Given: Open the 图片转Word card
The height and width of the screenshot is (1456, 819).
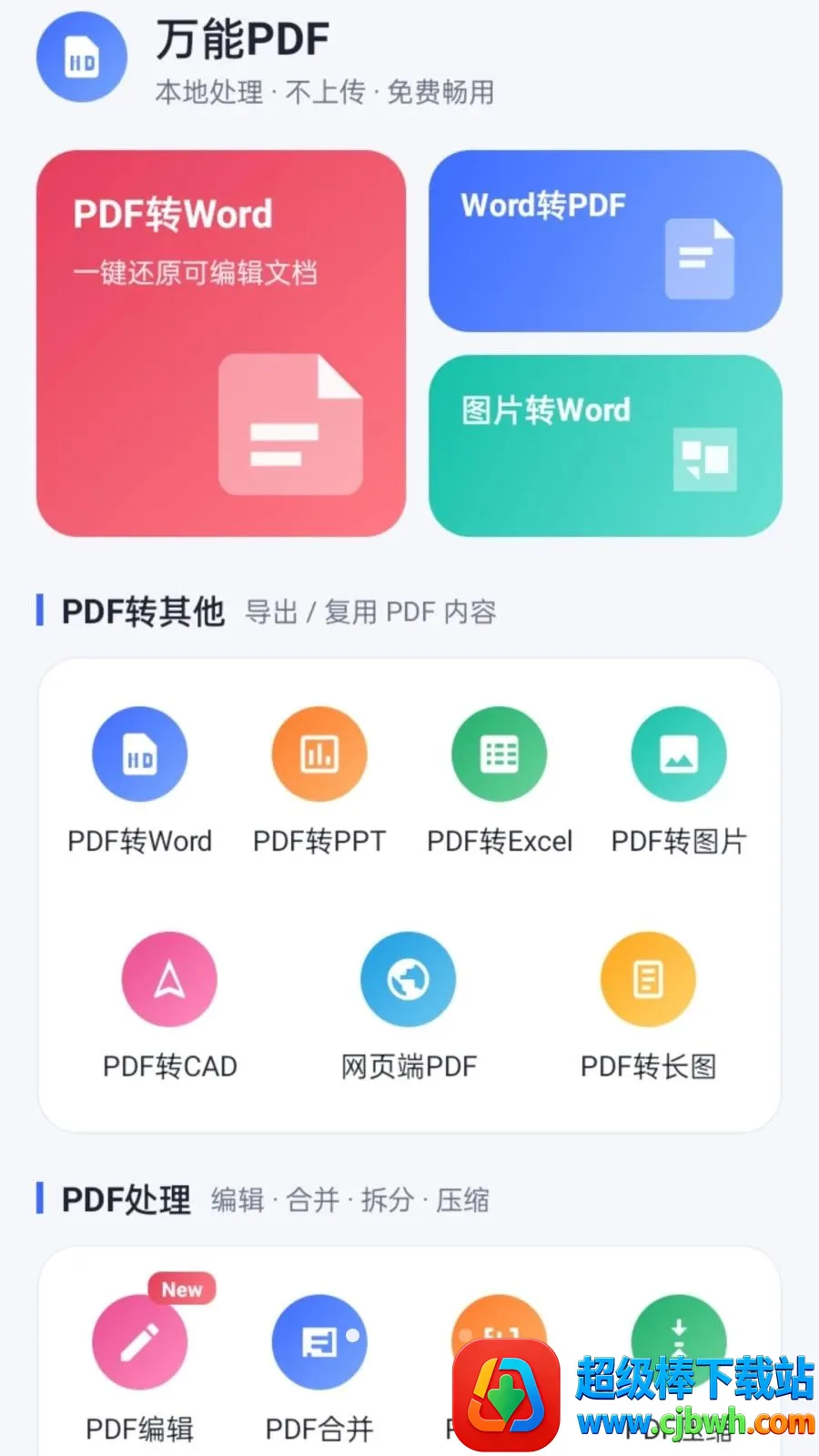Looking at the screenshot, I should coord(605,446).
